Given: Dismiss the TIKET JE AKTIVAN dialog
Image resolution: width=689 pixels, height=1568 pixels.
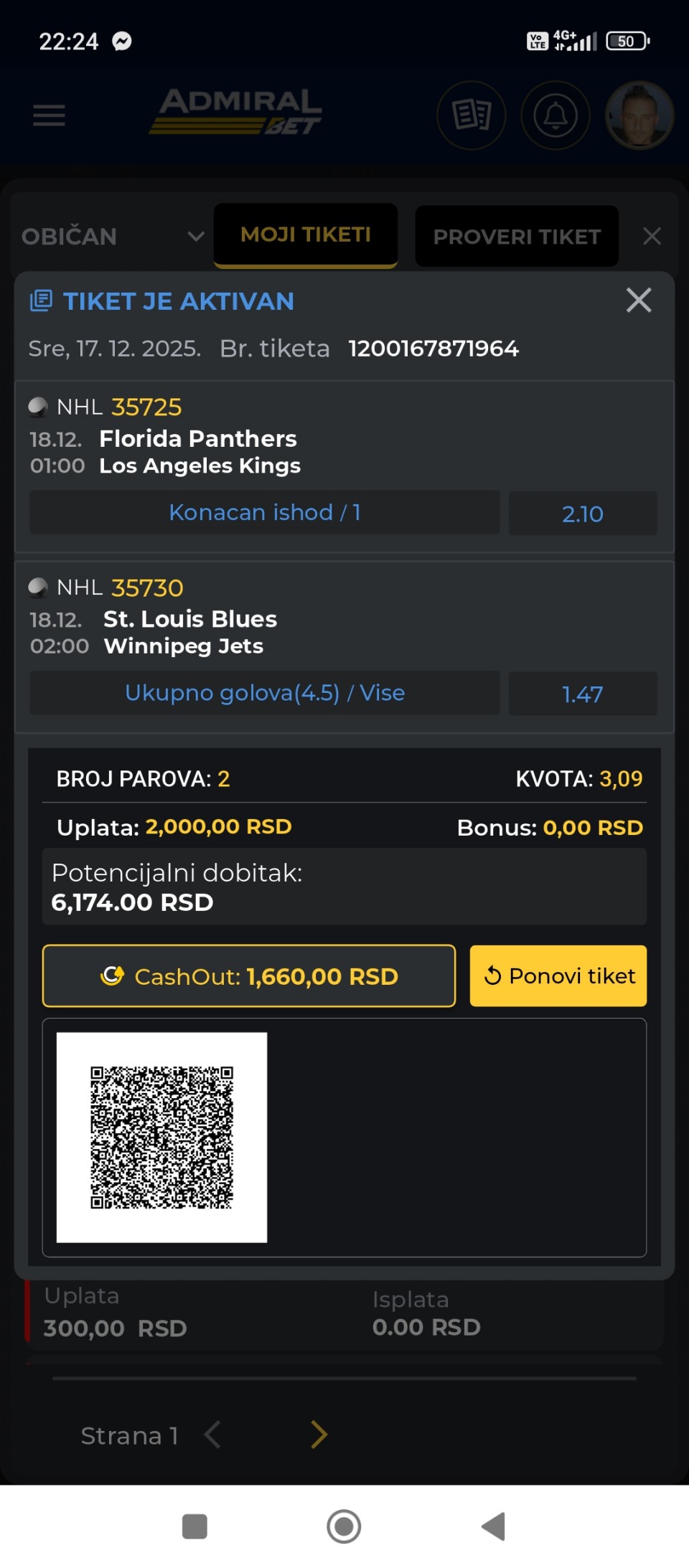Looking at the screenshot, I should click(638, 300).
